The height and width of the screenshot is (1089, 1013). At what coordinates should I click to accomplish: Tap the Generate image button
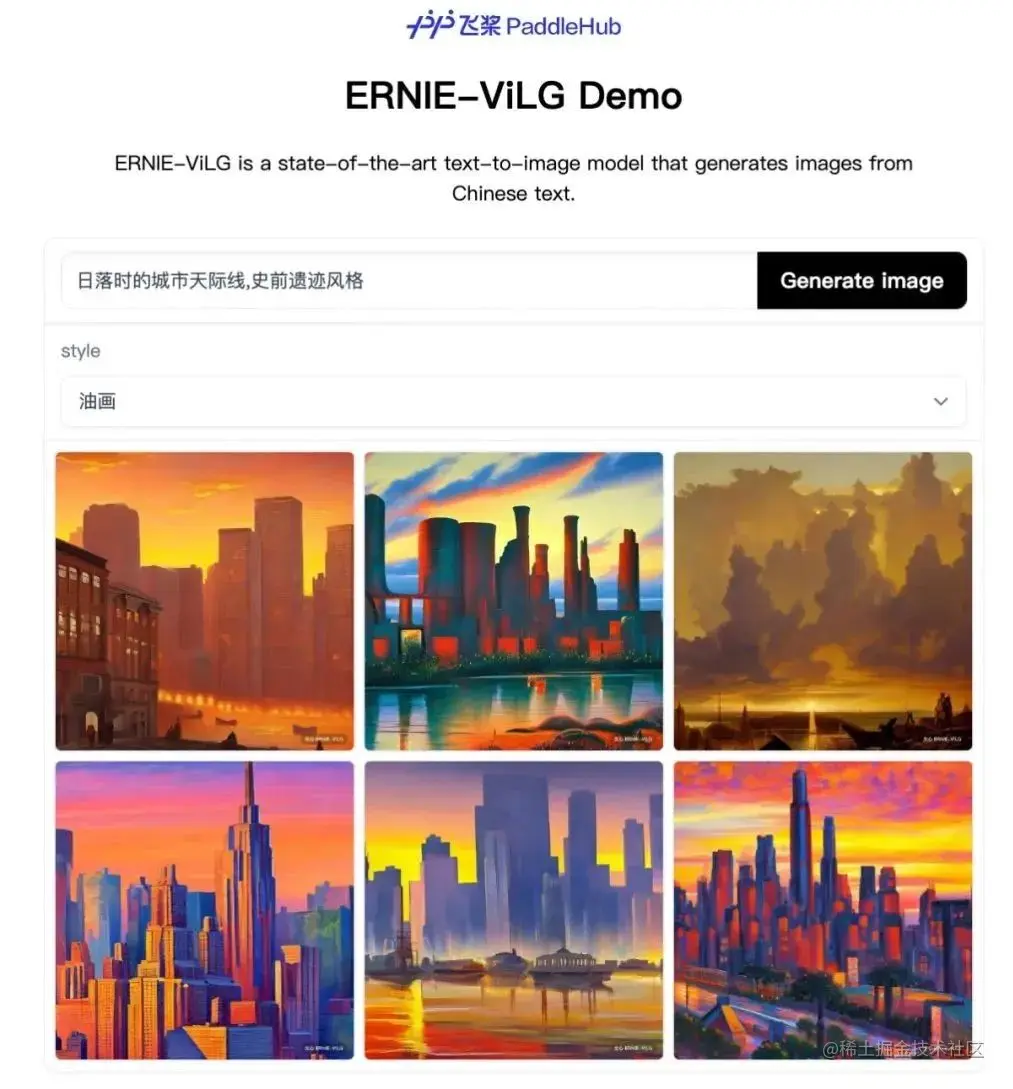pos(861,281)
